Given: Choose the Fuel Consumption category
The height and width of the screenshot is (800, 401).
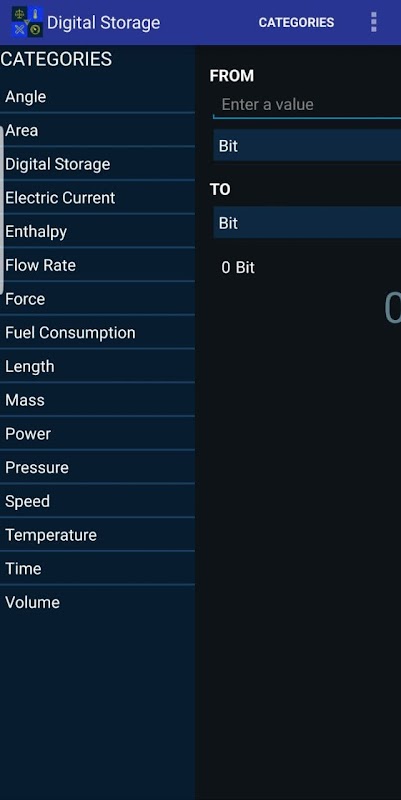Looking at the screenshot, I should point(97,332).
